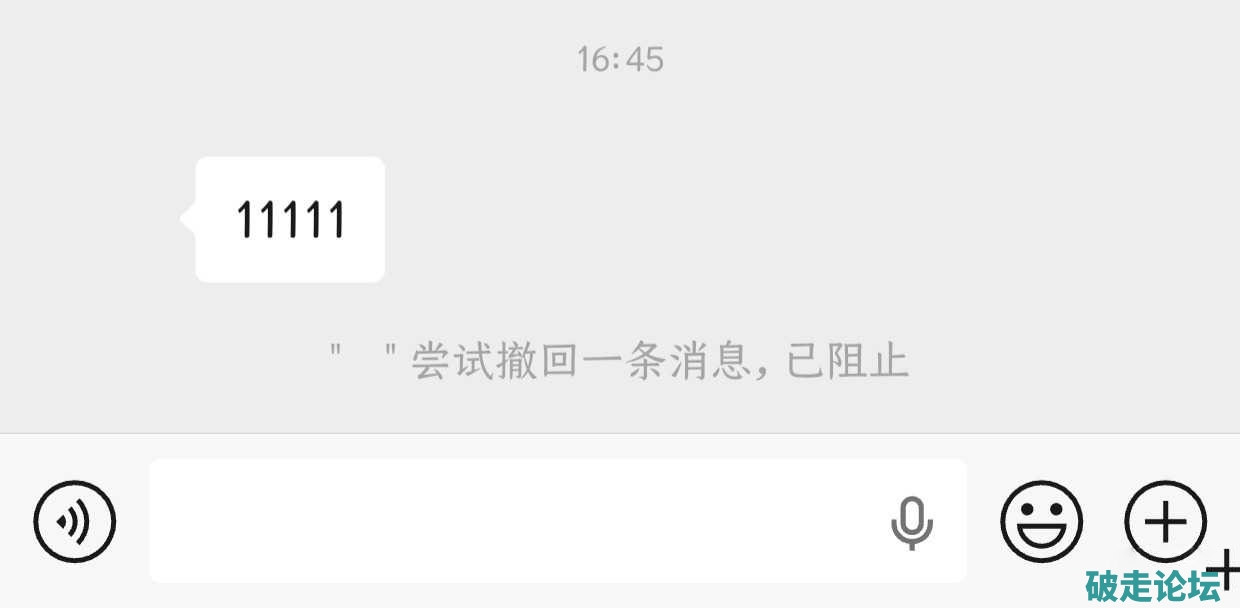
Task: Start voice dictation with the microphone
Action: tap(911, 521)
